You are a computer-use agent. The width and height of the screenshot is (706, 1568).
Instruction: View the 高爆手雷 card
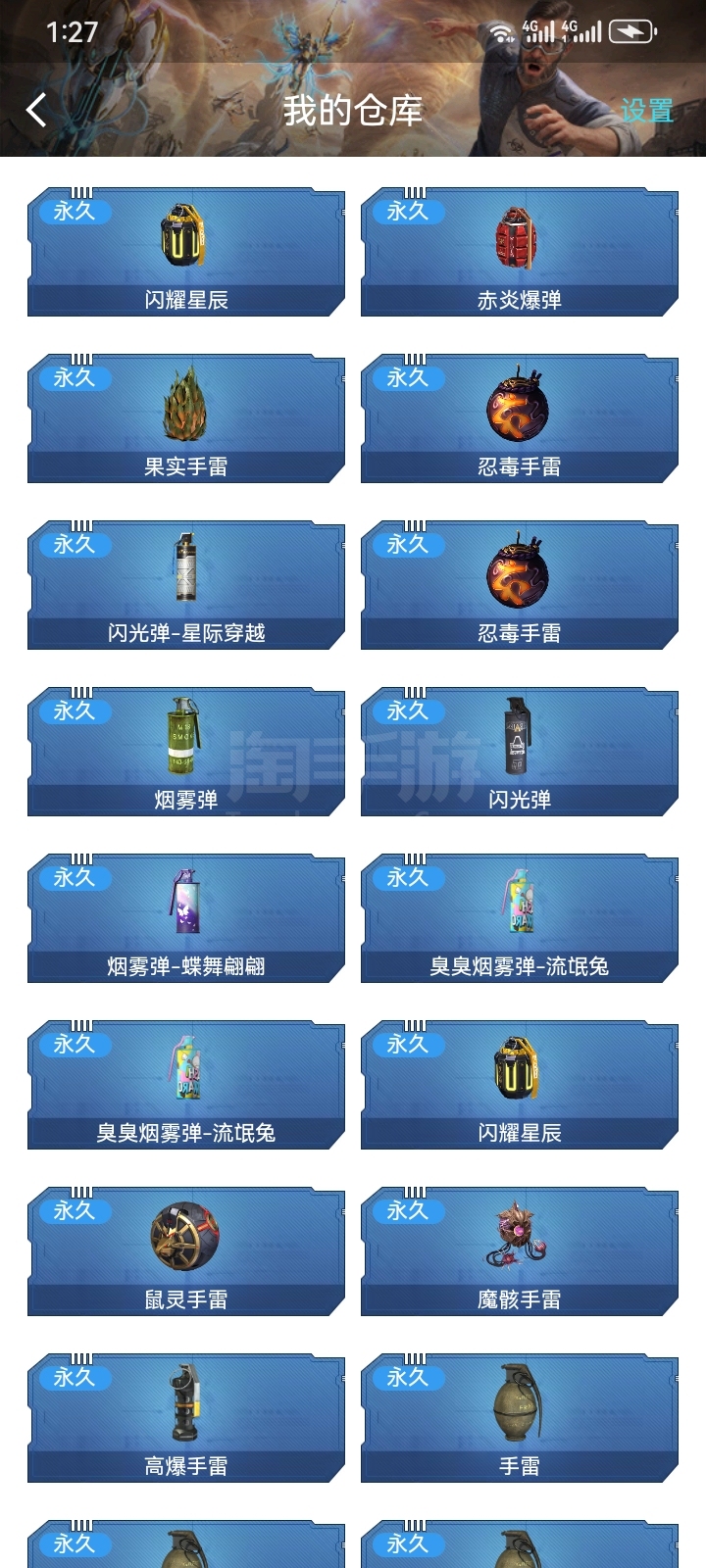(x=185, y=1418)
